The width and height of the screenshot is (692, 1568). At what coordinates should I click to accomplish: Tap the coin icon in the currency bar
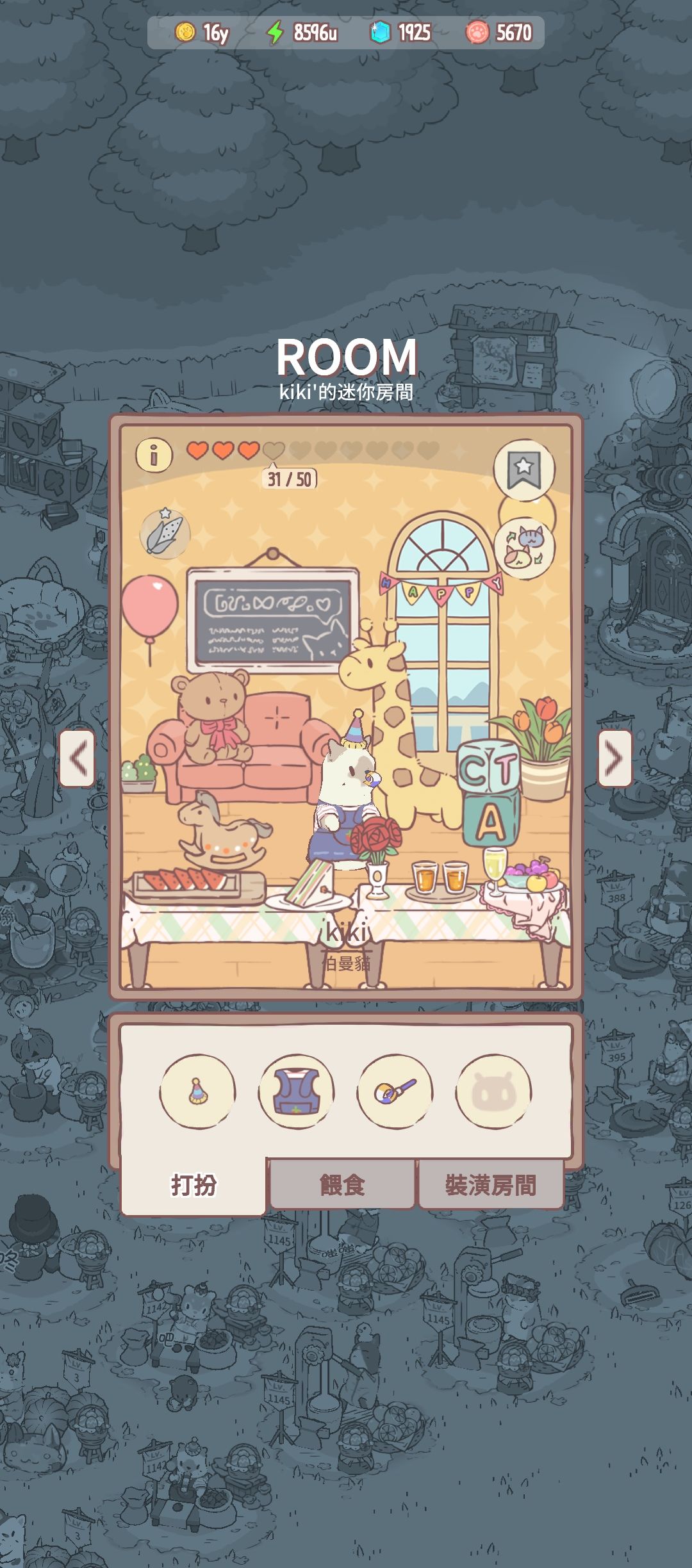tap(186, 33)
